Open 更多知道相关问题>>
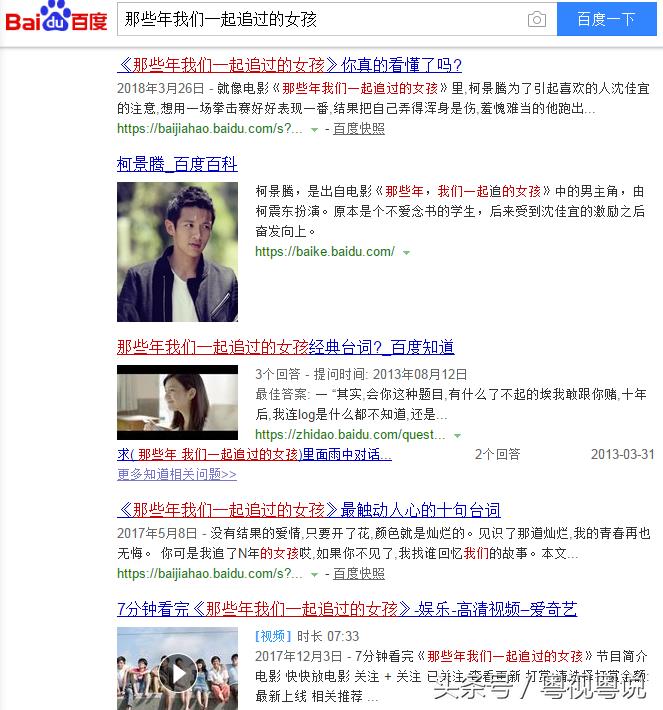 pyautogui.click(x=177, y=474)
